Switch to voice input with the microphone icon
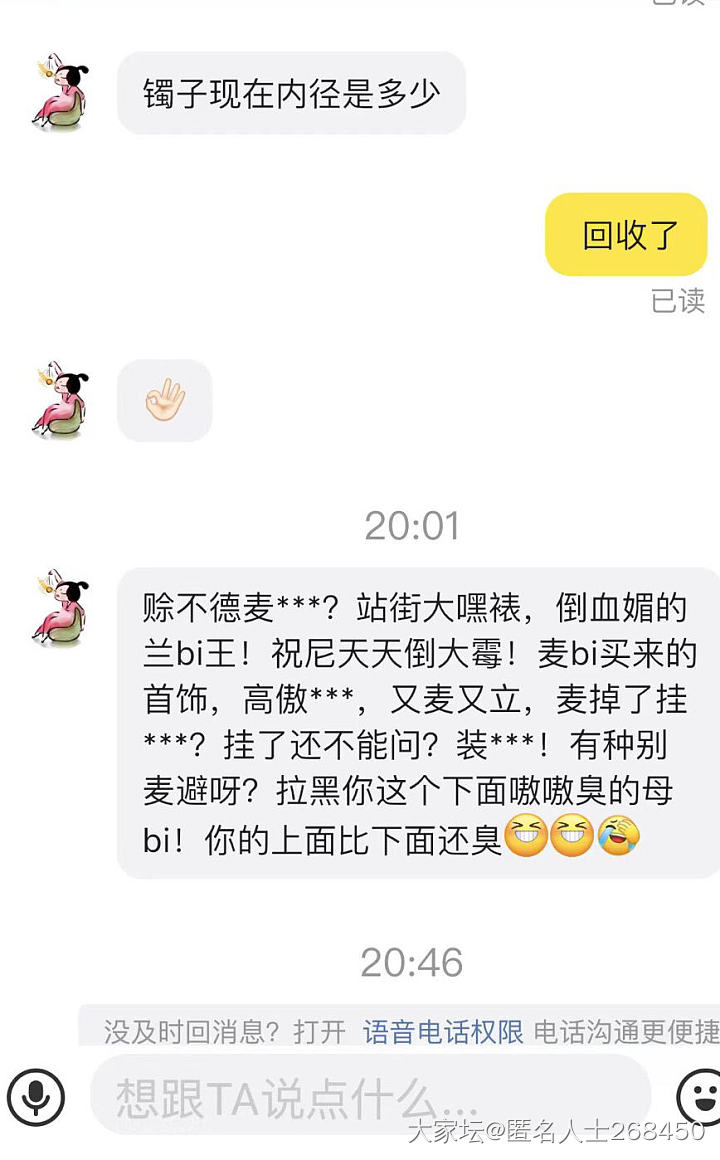The width and height of the screenshot is (720, 1160). coord(36,1097)
